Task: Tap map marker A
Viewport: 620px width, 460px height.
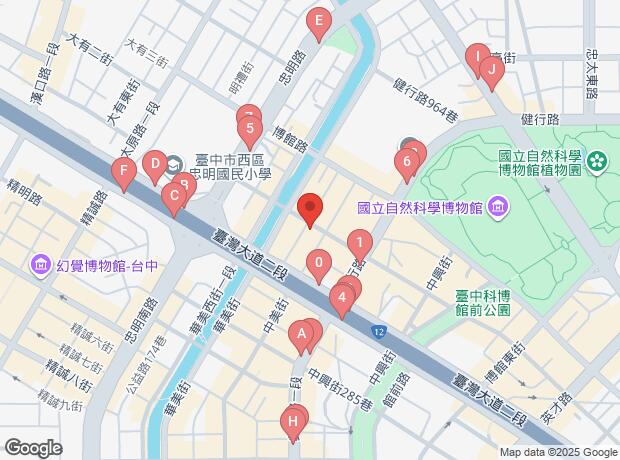Action: point(301,335)
